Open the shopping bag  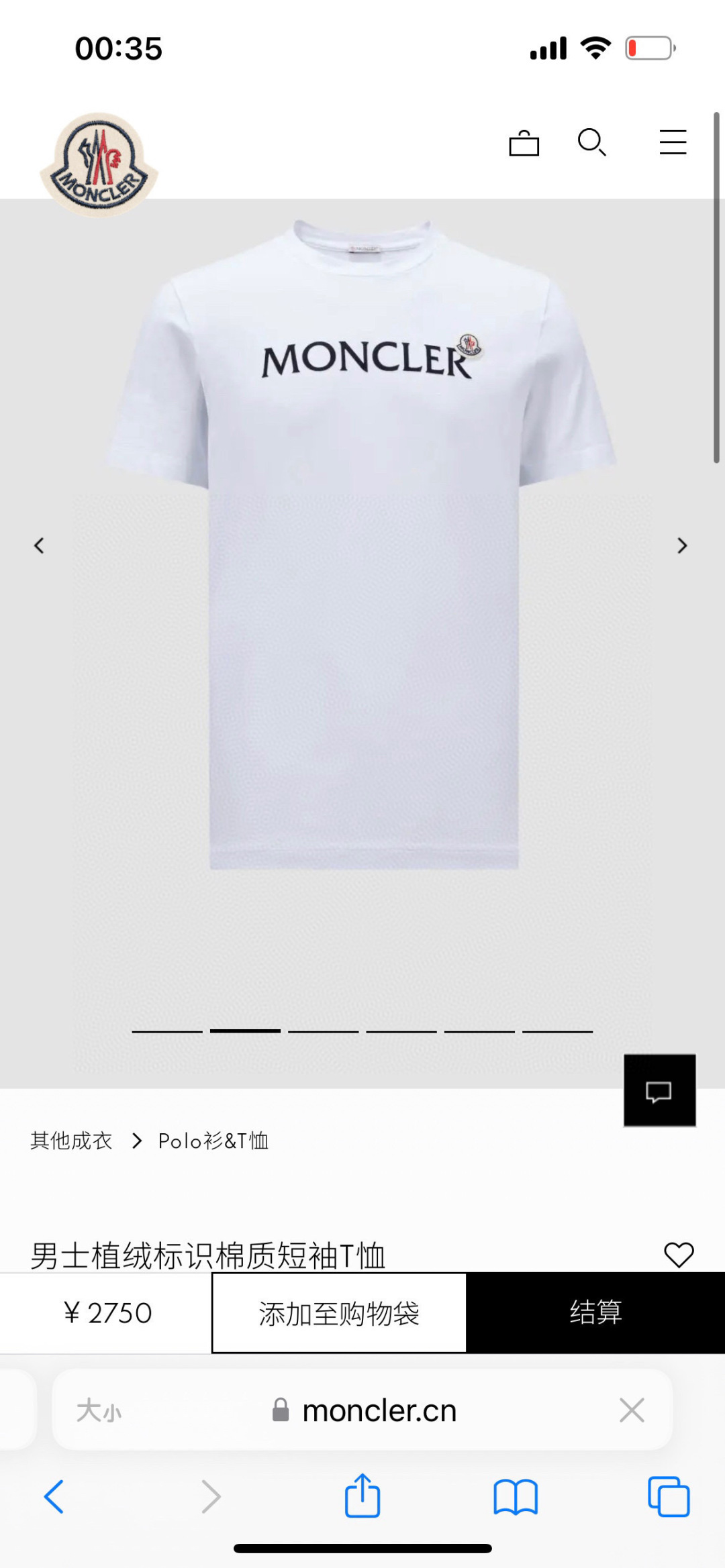coord(524,142)
